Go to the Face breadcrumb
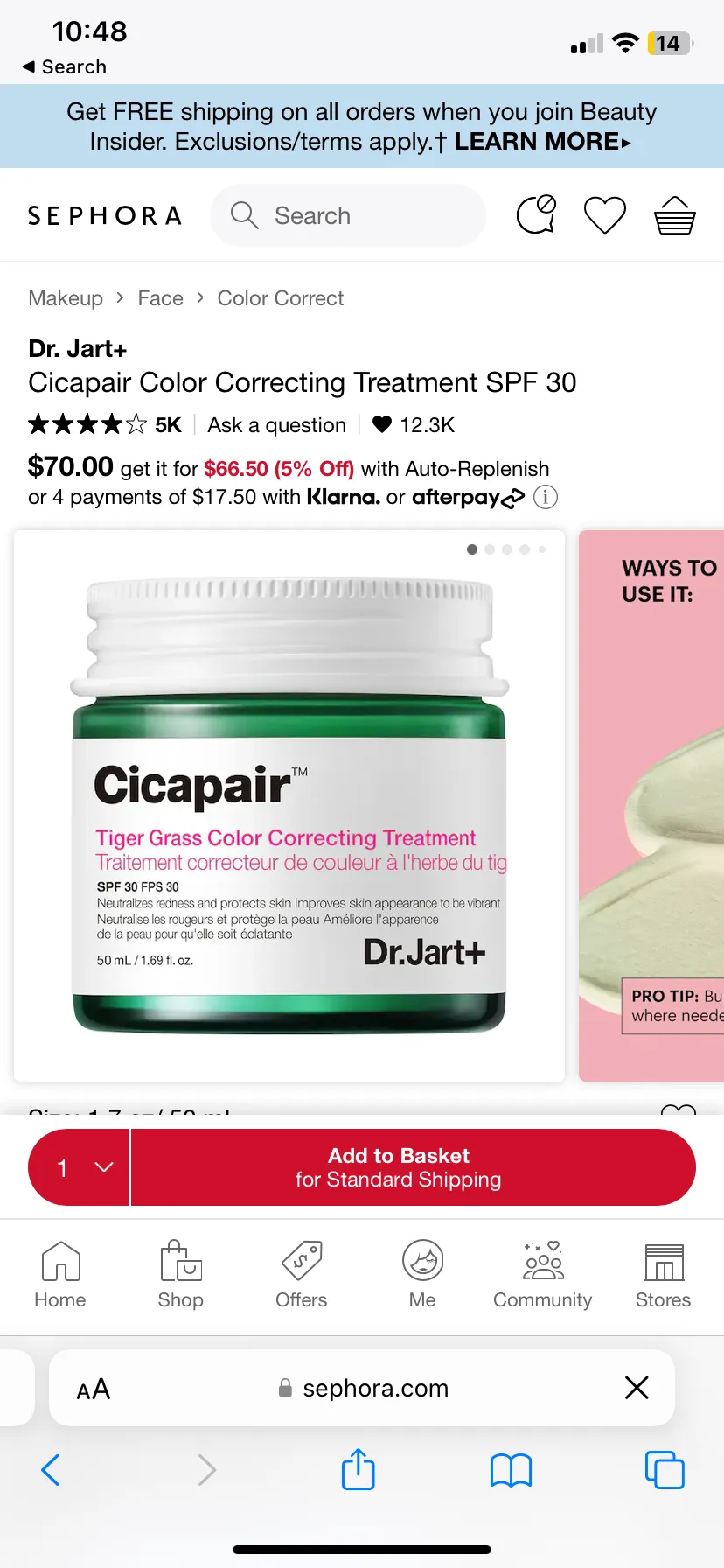Viewport: 724px width, 1568px height. pos(161,298)
